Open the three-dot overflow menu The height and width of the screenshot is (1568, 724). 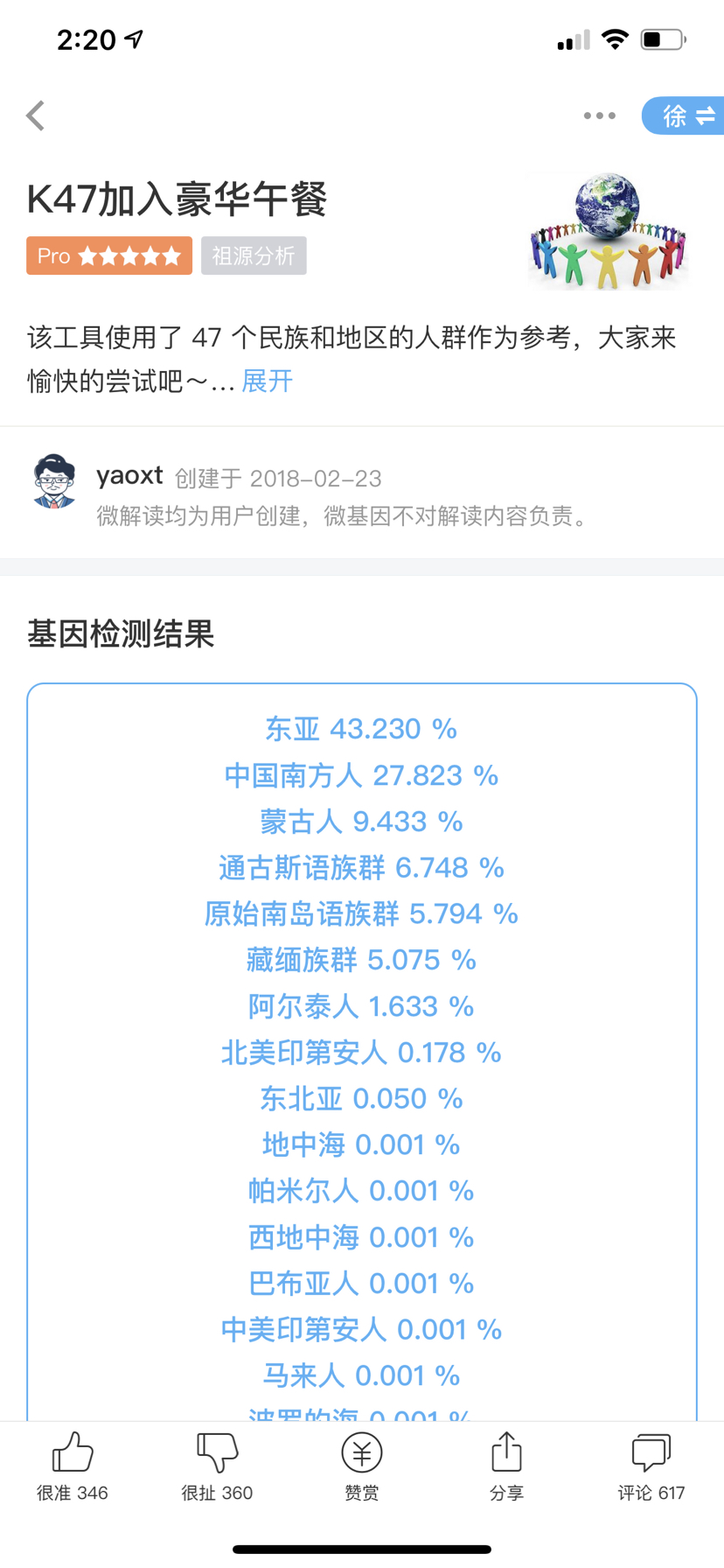click(599, 115)
